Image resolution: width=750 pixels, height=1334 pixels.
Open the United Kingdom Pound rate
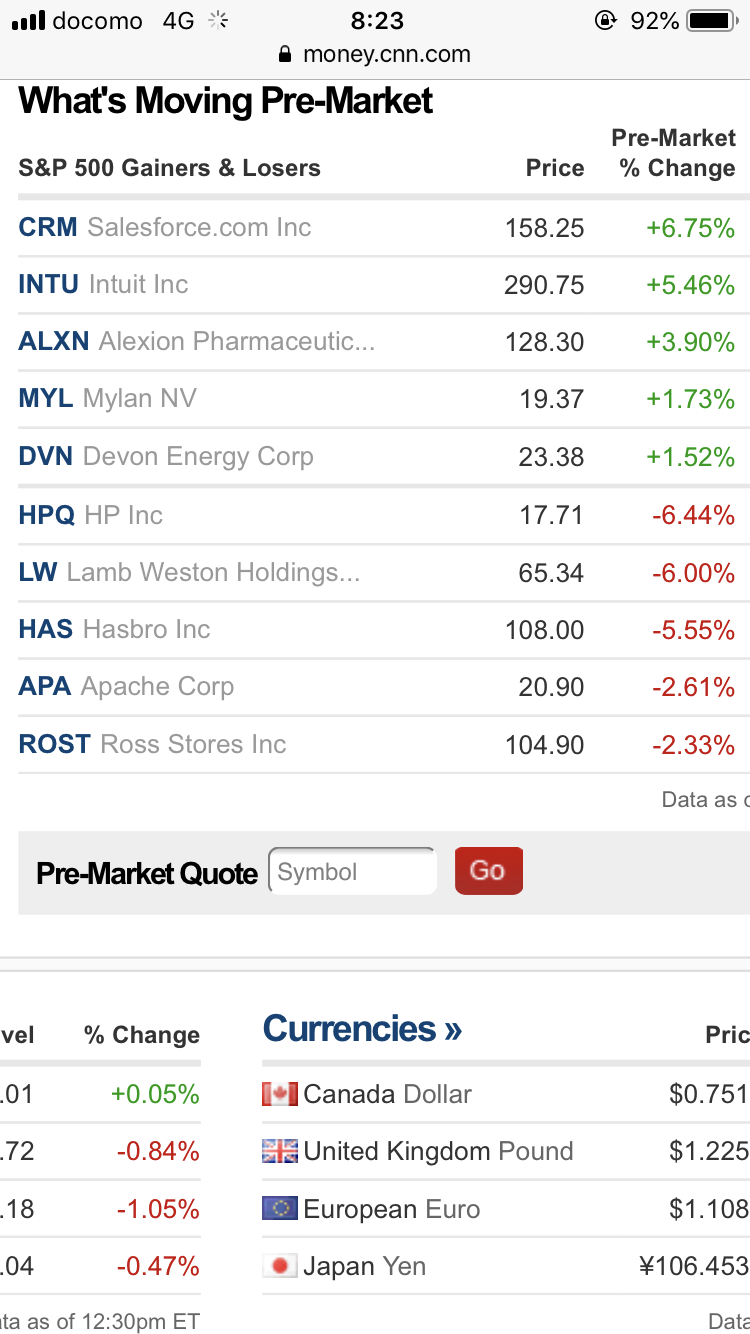coord(438,1152)
